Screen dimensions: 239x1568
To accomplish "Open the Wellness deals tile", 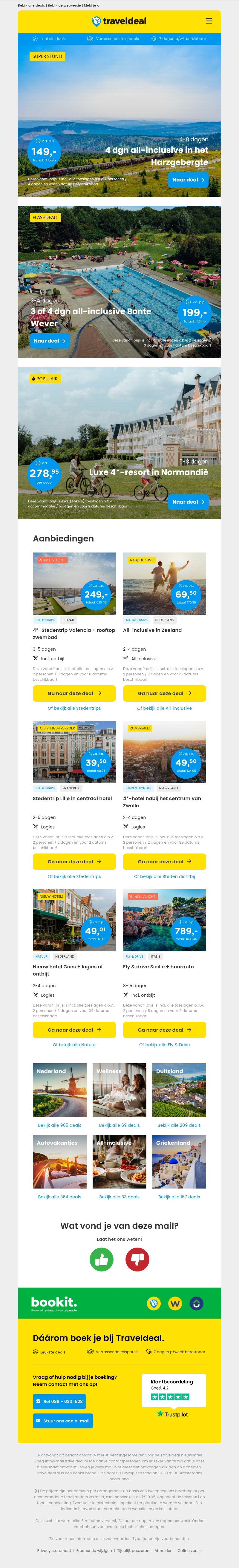I will [119, 1090].
